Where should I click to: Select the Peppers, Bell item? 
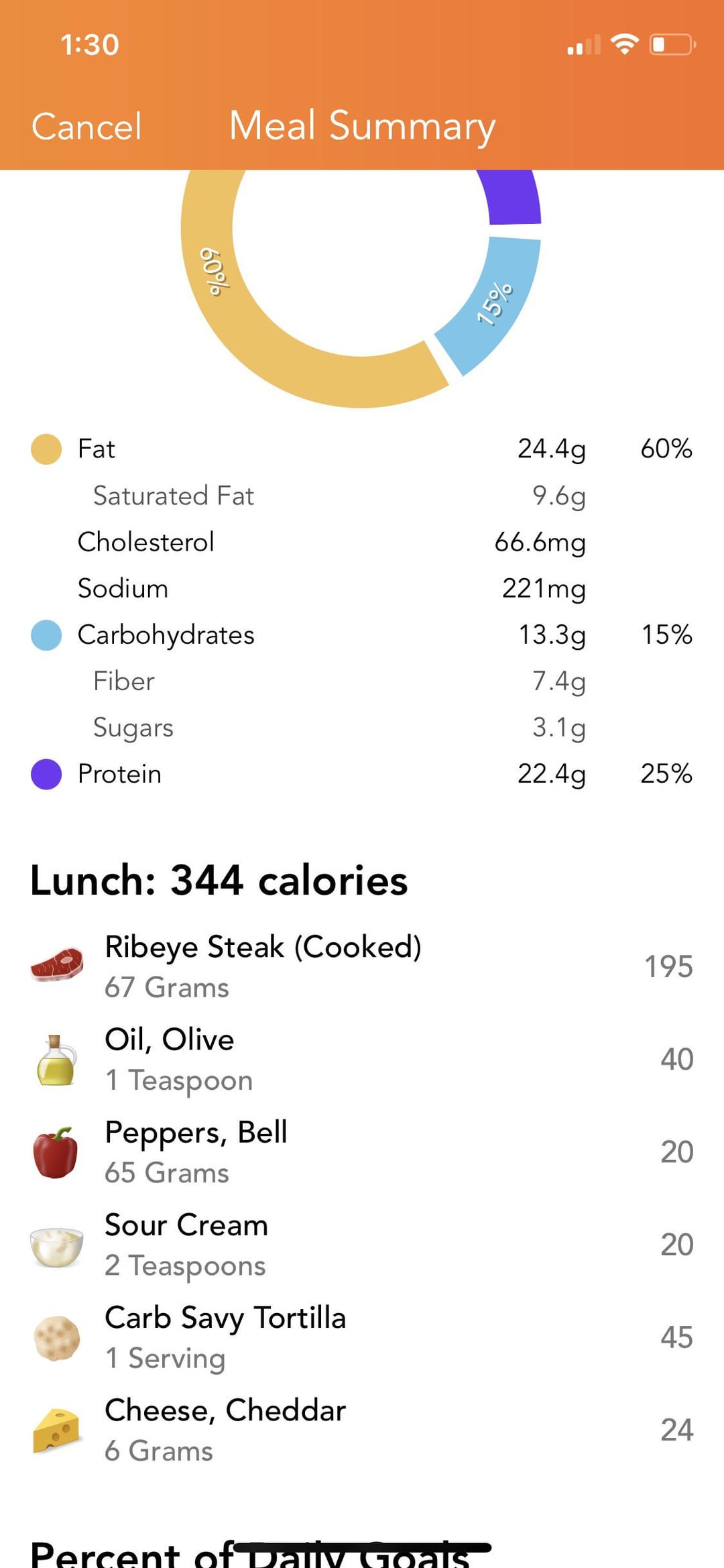[x=362, y=1152]
